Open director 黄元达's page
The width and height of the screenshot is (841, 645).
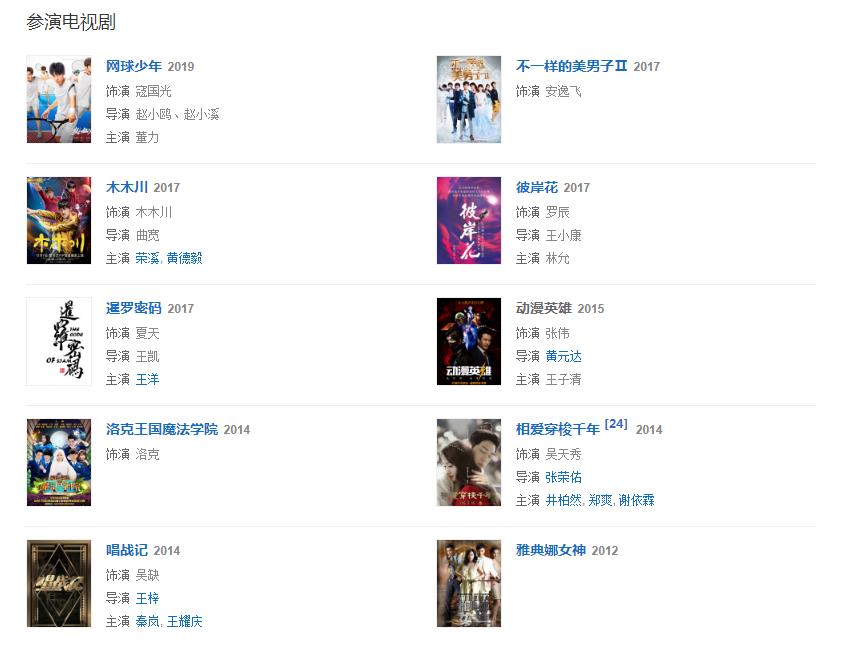(563, 356)
